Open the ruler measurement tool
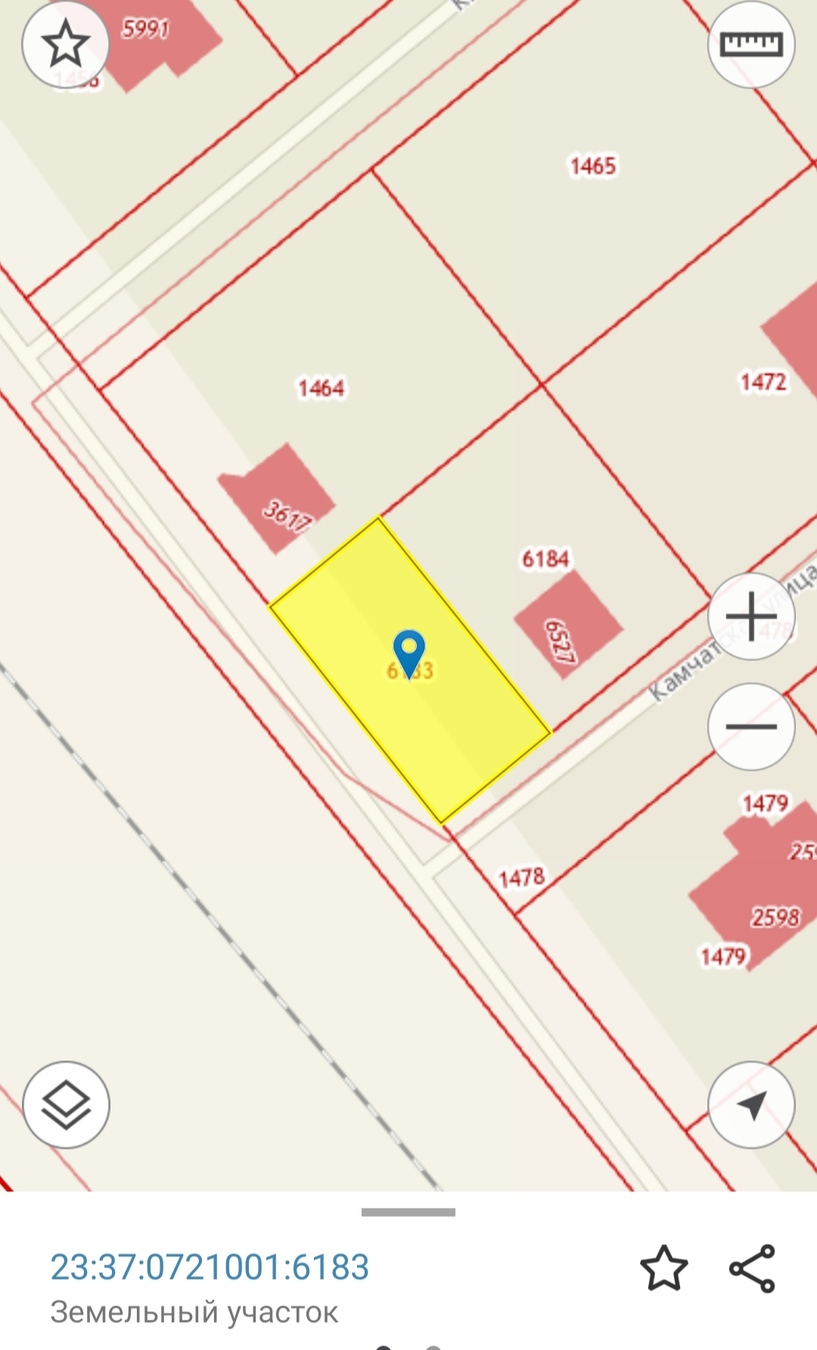 (x=751, y=44)
